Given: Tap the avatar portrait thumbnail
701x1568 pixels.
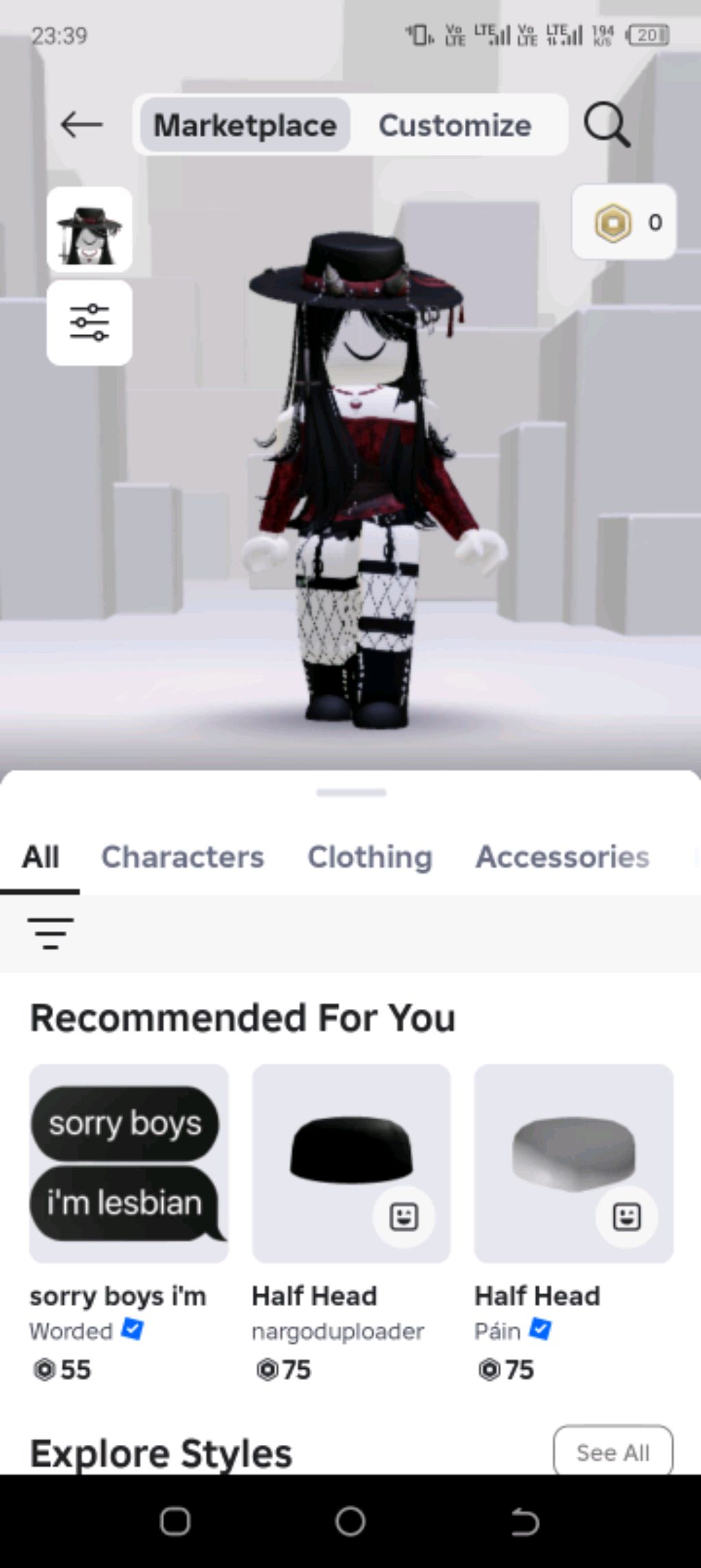Looking at the screenshot, I should point(90,229).
